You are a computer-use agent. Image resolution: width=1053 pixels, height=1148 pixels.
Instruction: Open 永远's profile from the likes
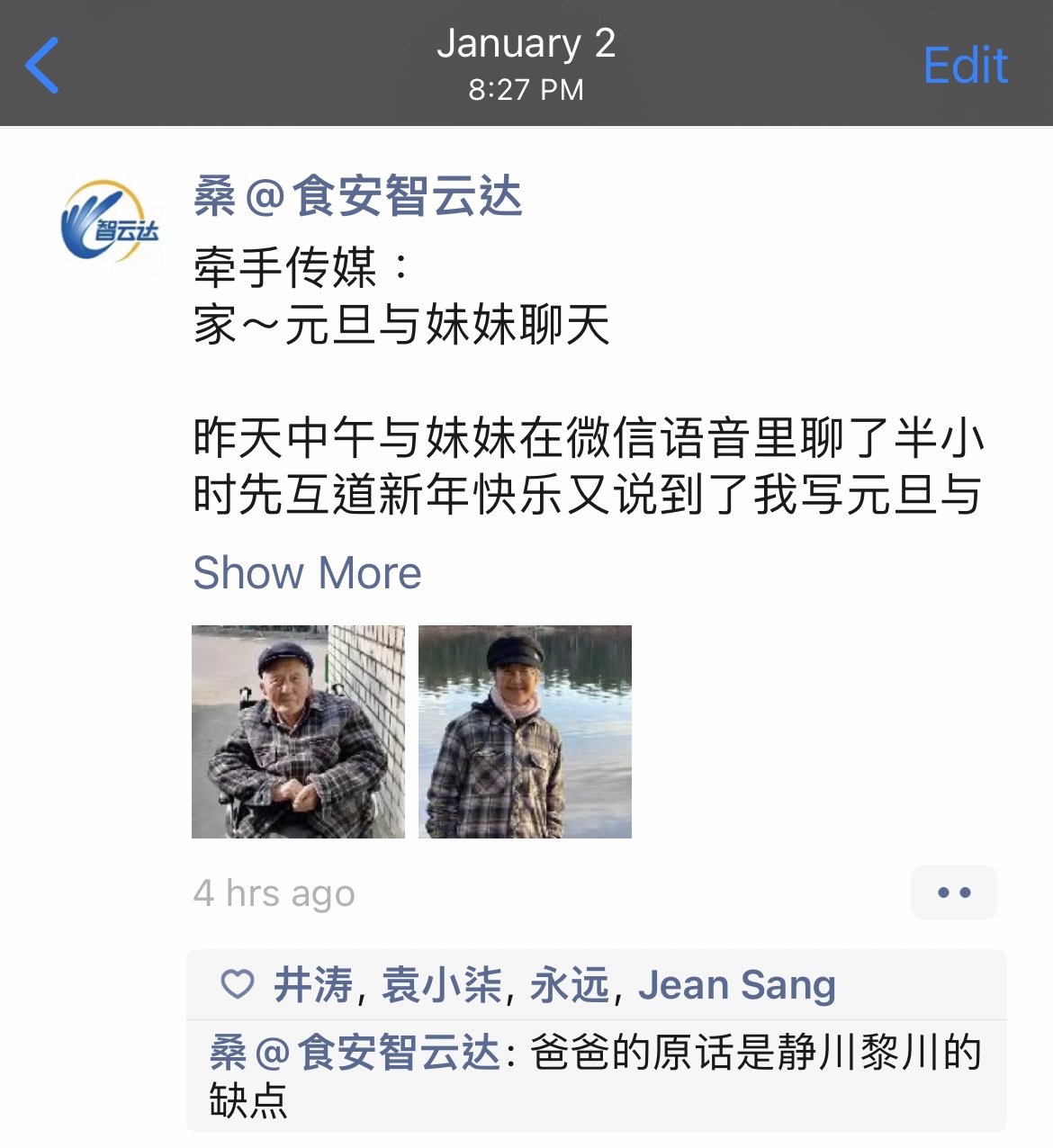pyautogui.click(x=570, y=985)
